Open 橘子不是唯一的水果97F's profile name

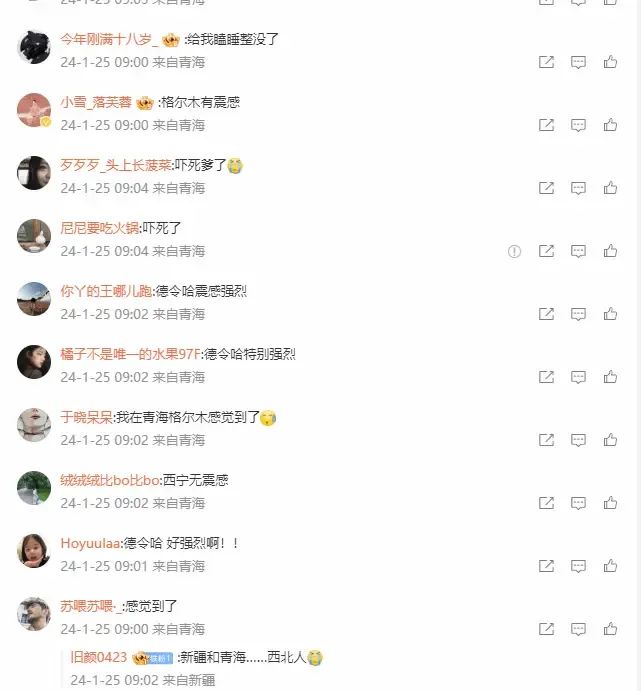[130, 354]
